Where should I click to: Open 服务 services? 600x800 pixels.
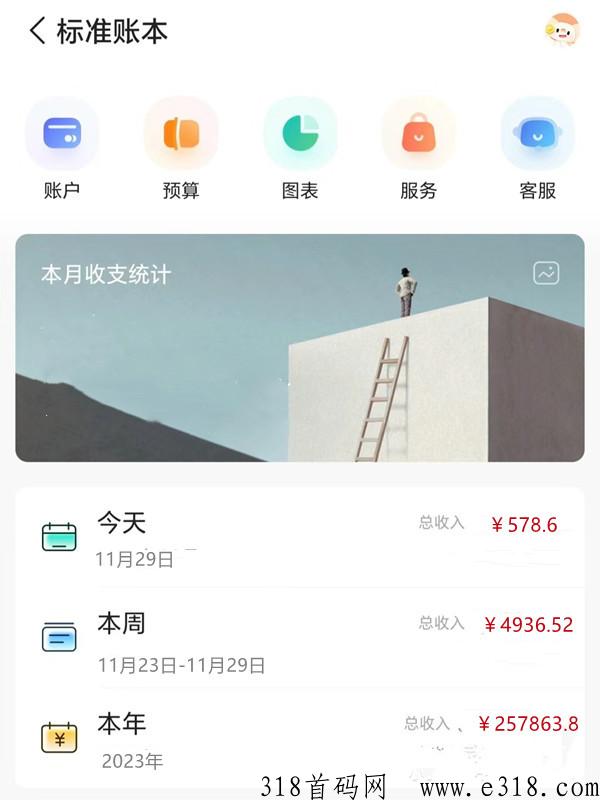tap(418, 134)
